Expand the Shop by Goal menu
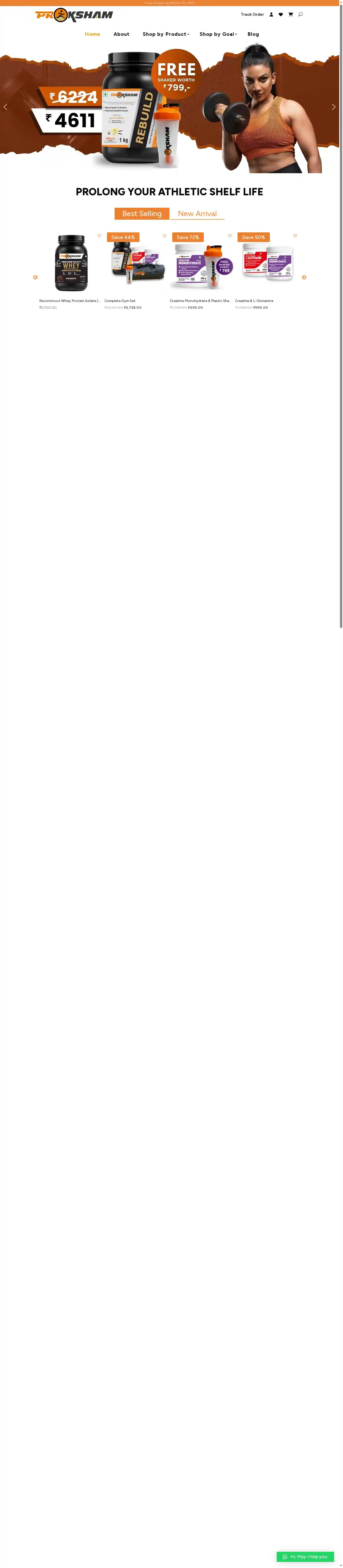The width and height of the screenshot is (343, 1568). tap(218, 34)
